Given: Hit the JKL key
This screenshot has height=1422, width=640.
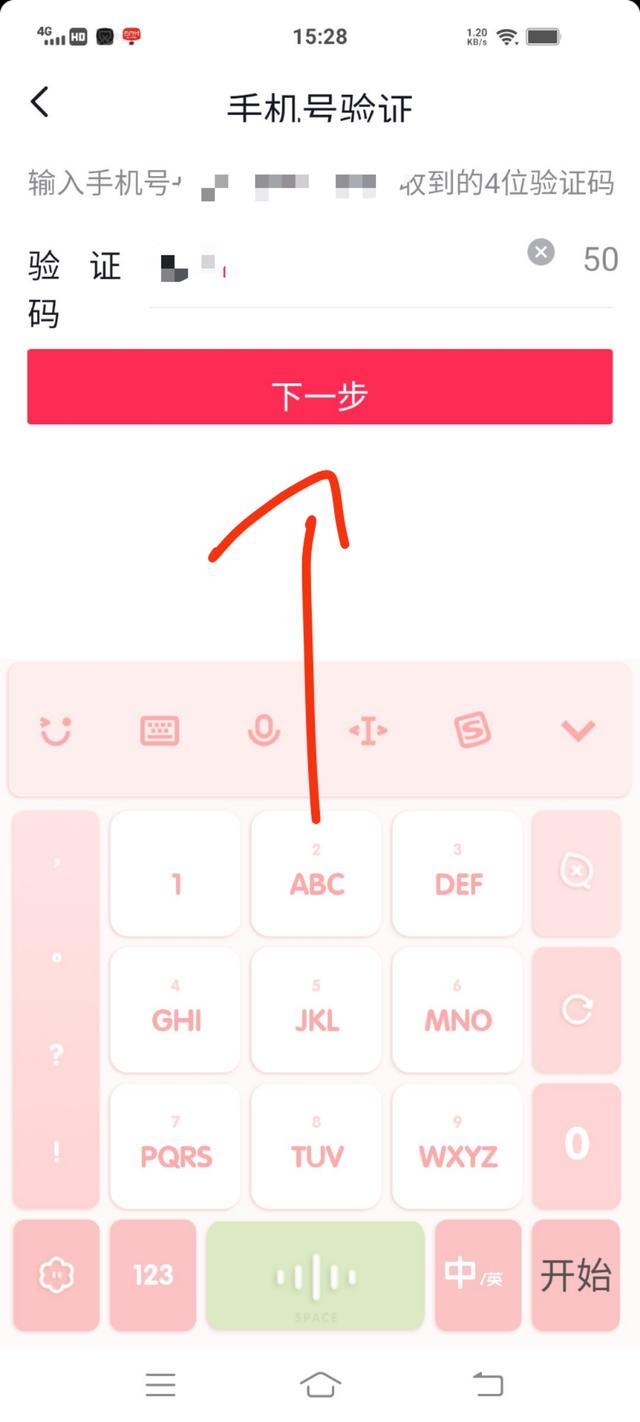Looking at the screenshot, I should (x=317, y=1010).
